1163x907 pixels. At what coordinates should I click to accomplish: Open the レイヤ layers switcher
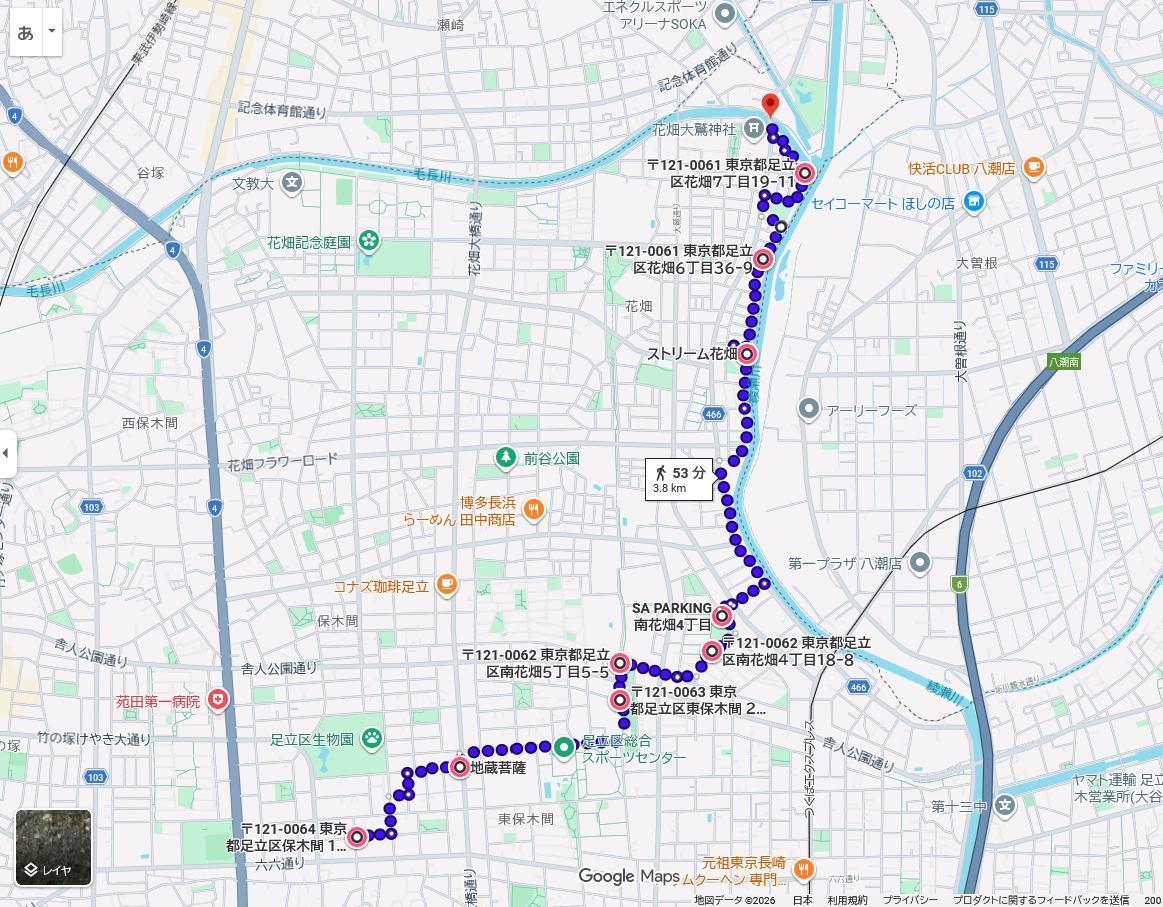[x=53, y=847]
